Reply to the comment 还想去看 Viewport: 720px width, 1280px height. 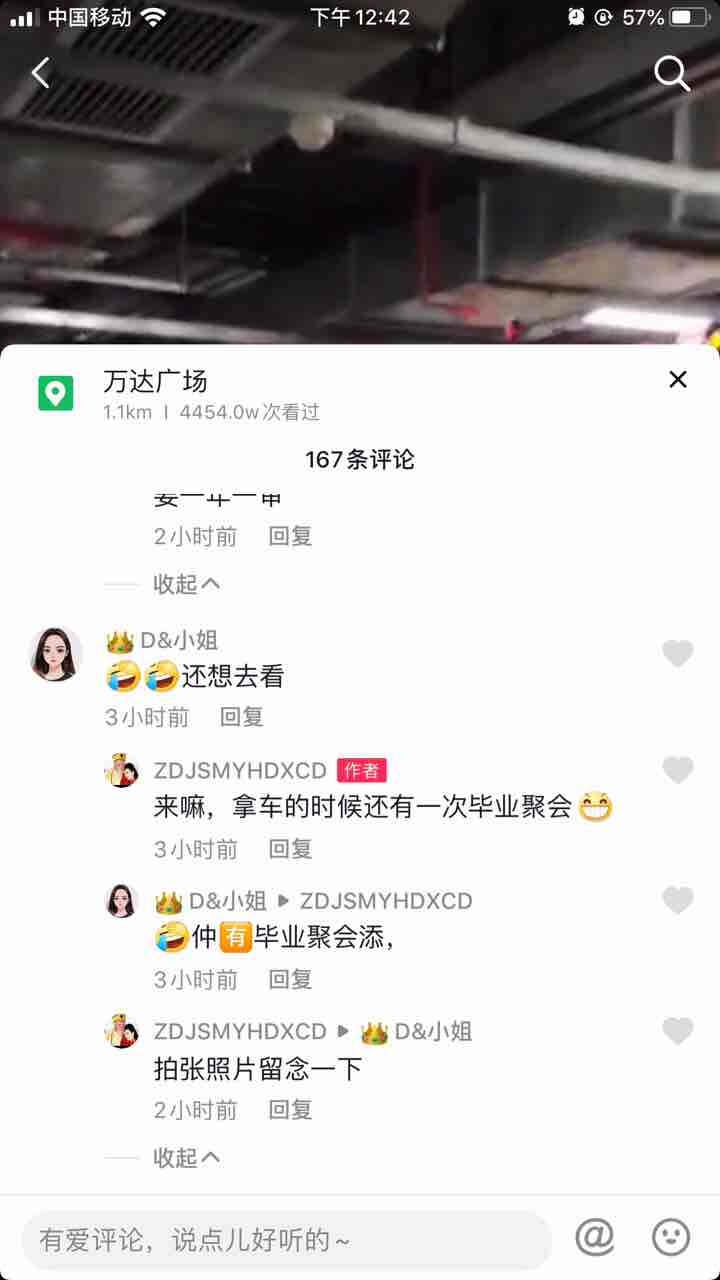pos(241,717)
